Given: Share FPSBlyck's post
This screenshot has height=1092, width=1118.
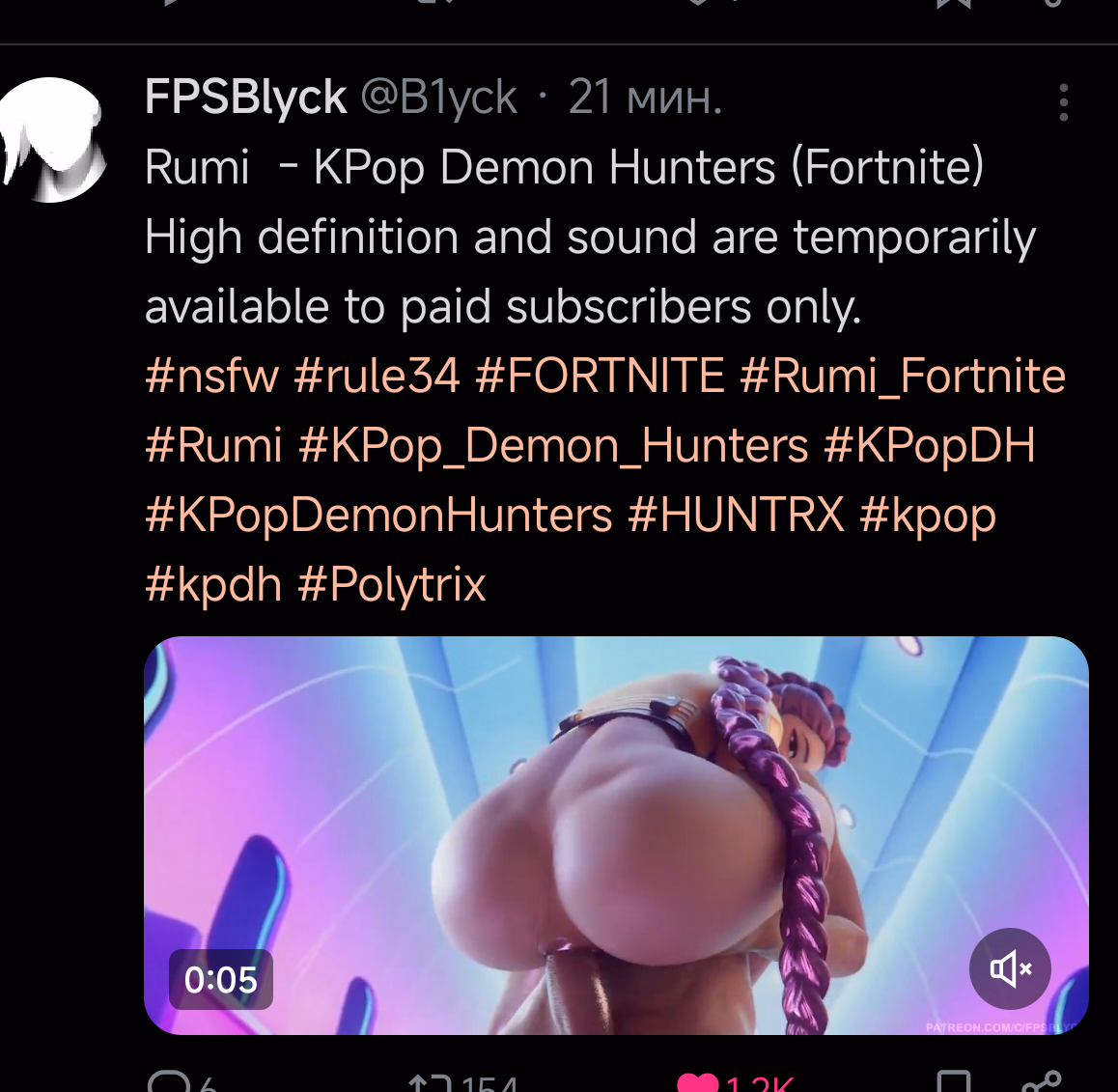Looking at the screenshot, I should coord(1041,1083).
